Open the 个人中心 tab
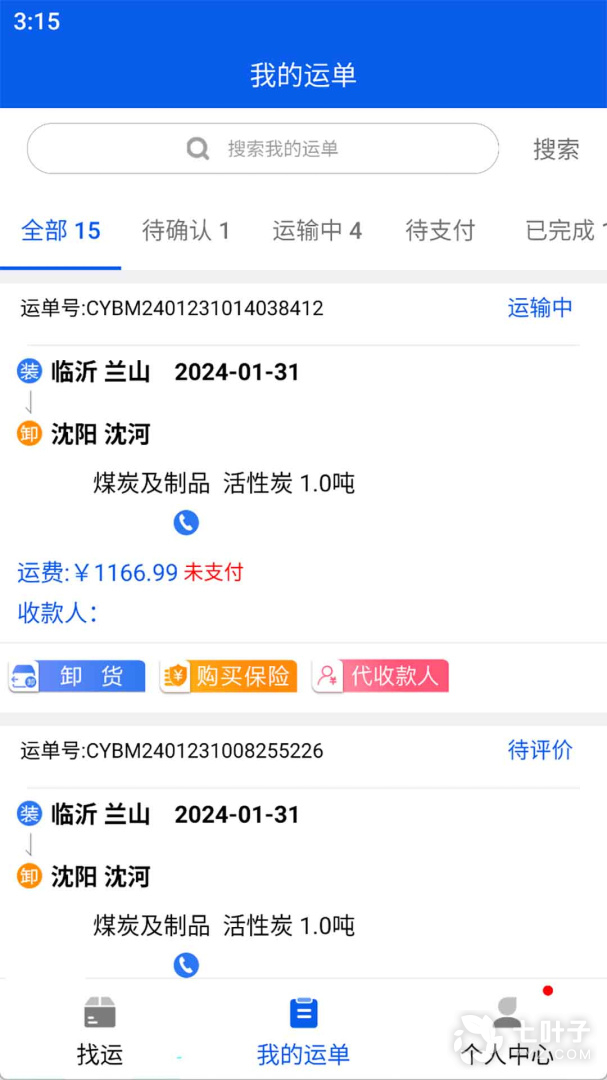 point(506,1030)
